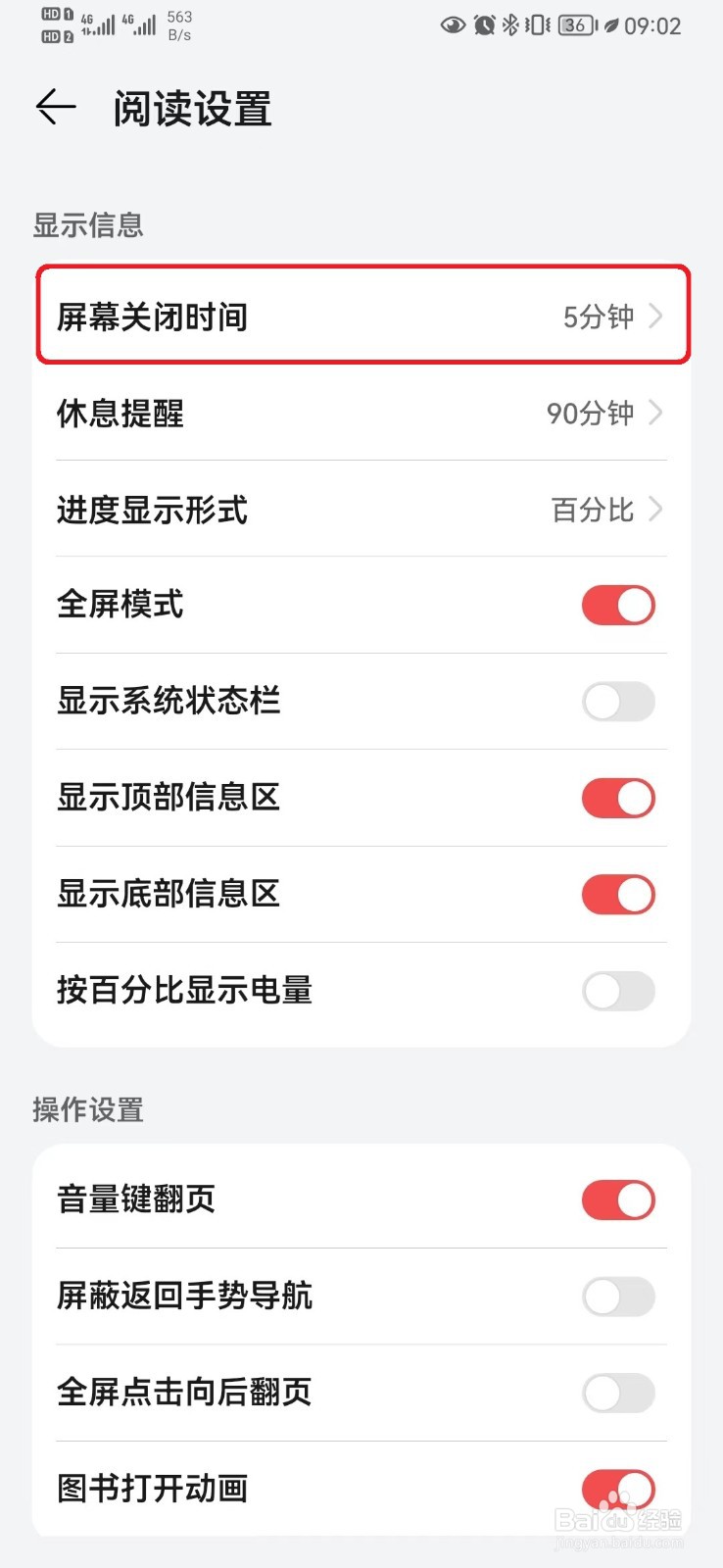
Task: Enable 显示系统状态栏 switch
Action: (x=618, y=701)
